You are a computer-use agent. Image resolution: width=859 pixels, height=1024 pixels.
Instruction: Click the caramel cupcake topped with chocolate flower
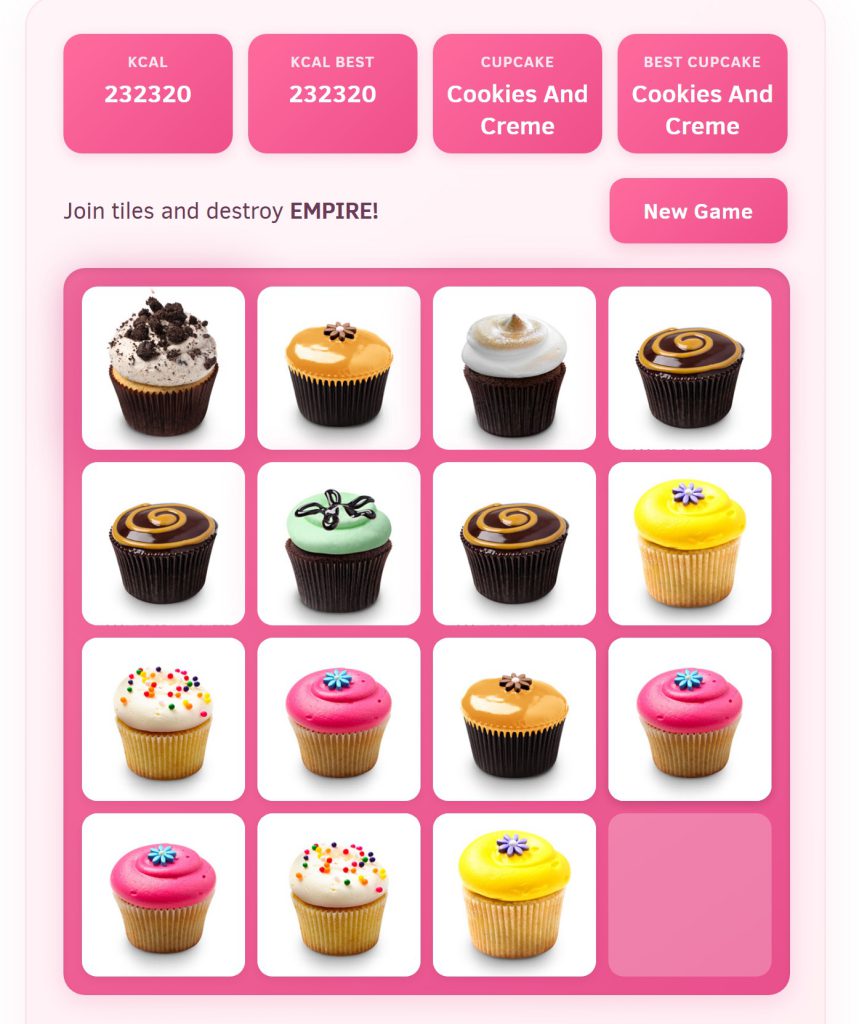[516, 720]
